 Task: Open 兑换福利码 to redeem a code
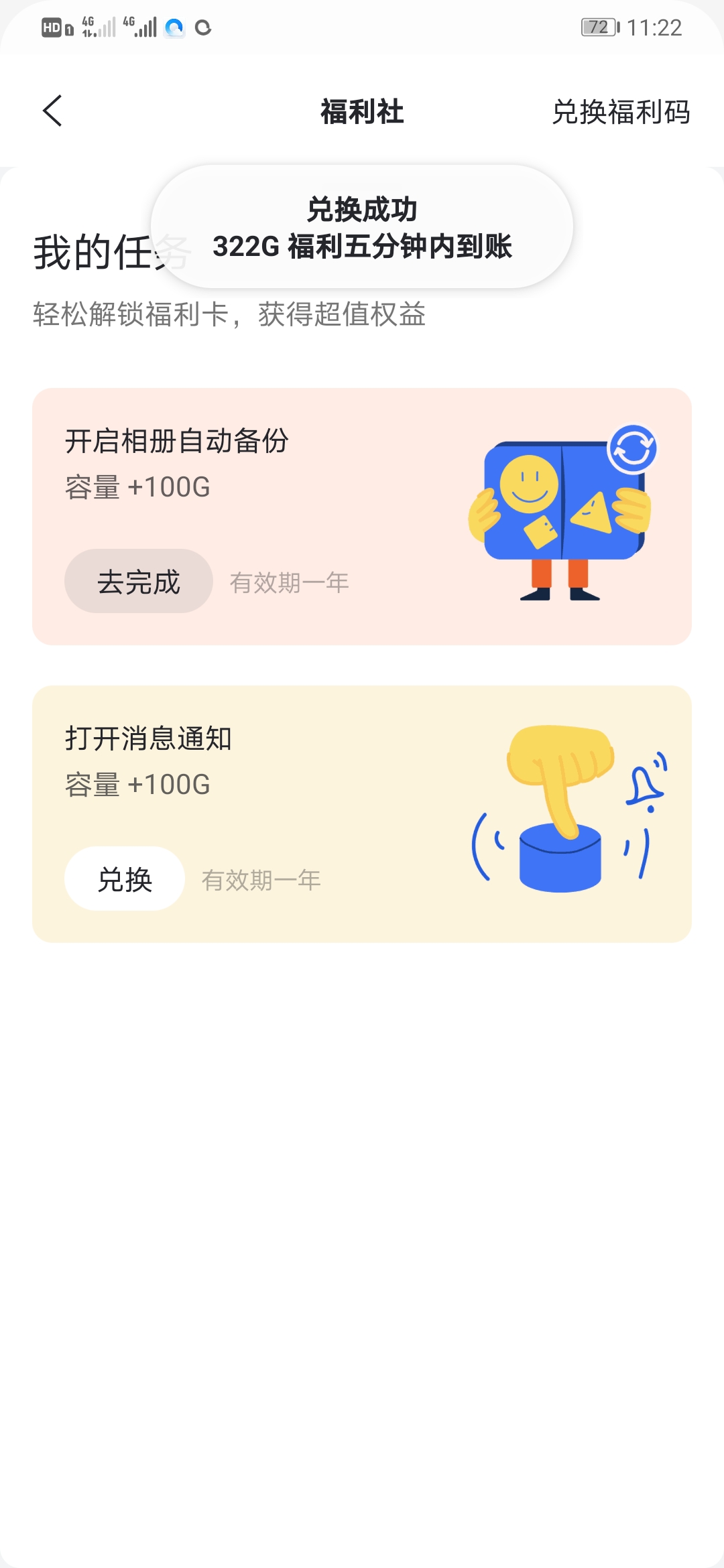tap(620, 112)
